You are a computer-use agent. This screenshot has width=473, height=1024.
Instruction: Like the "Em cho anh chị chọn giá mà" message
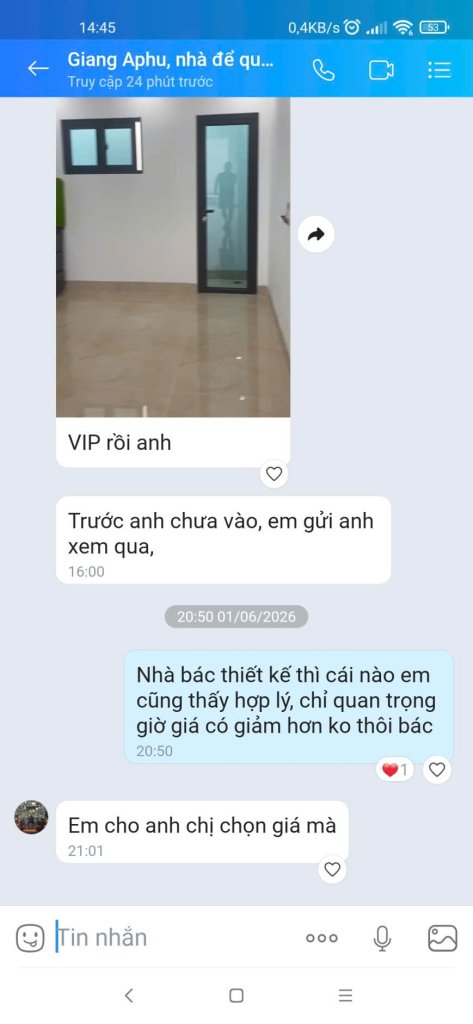pos(333,869)
